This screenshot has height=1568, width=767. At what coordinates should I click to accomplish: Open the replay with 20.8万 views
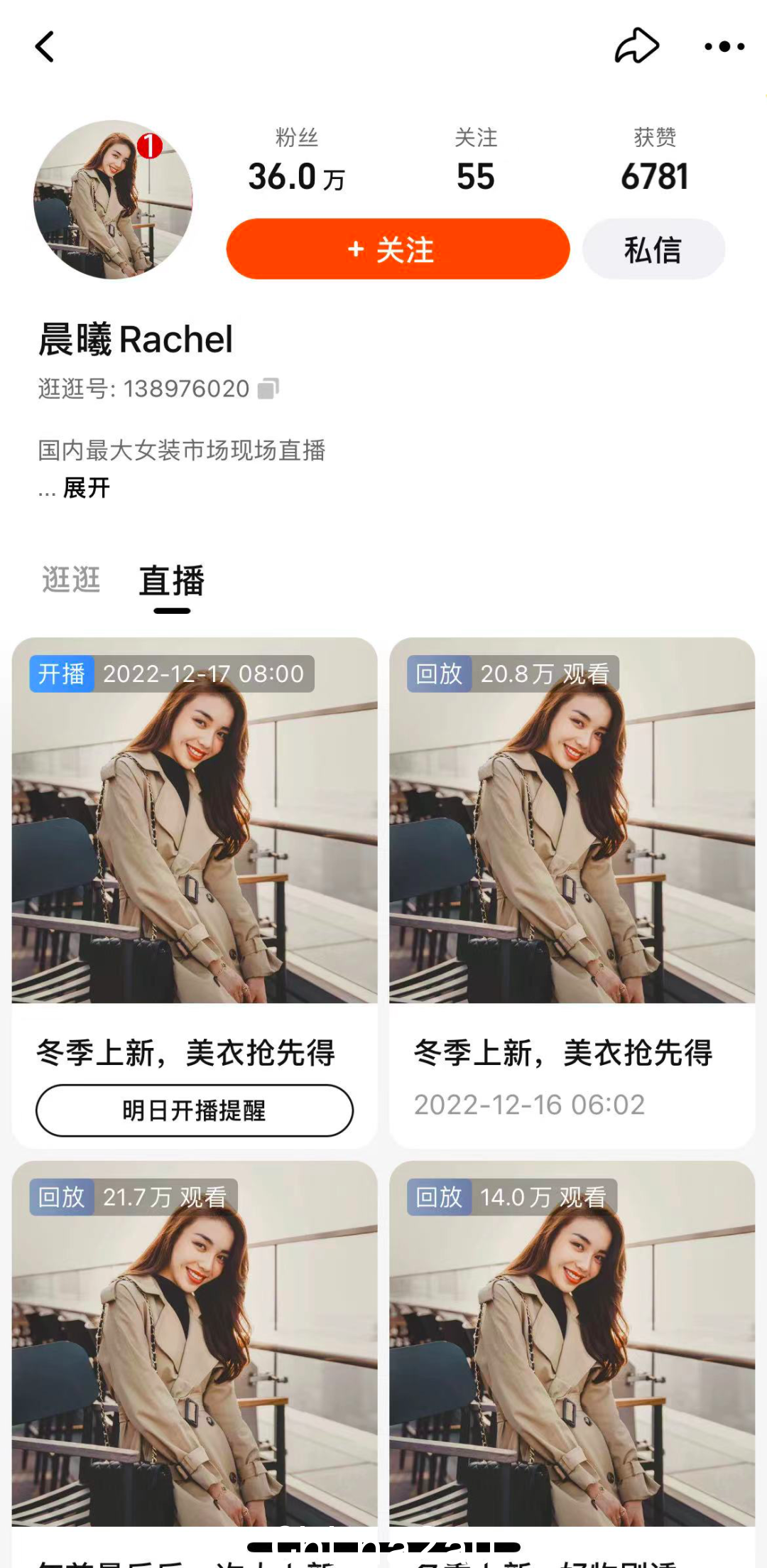pyautogui.click(x=572, y=821)
